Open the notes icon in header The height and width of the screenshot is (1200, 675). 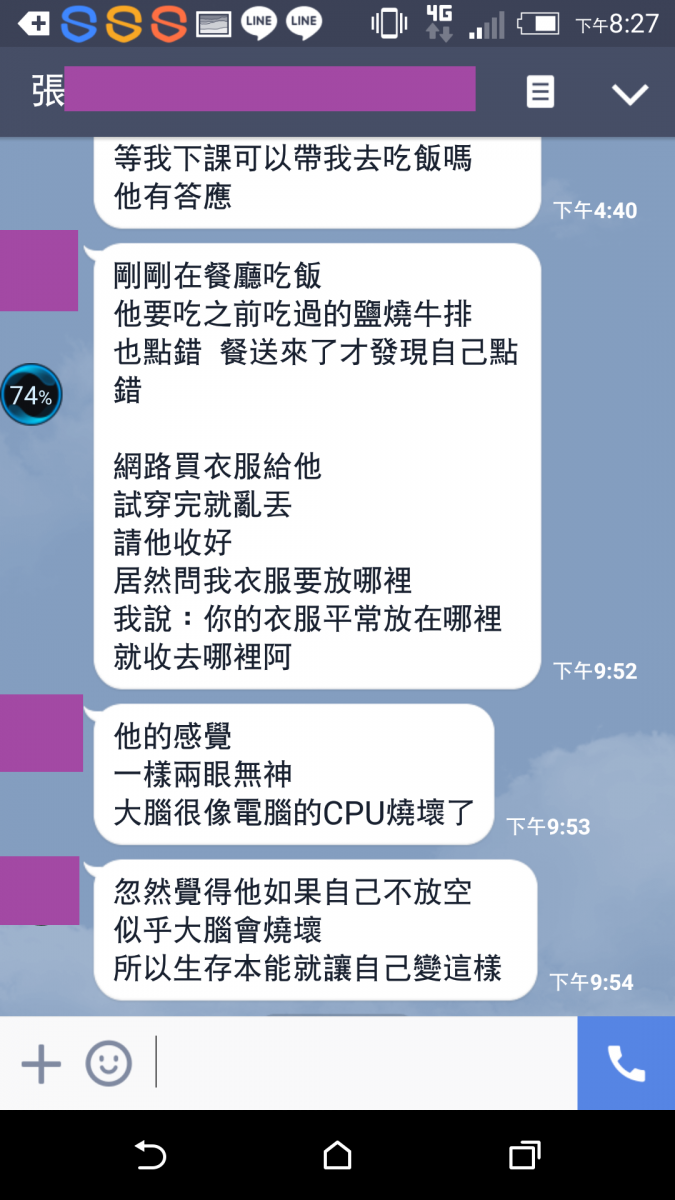(x=540, y=92)
